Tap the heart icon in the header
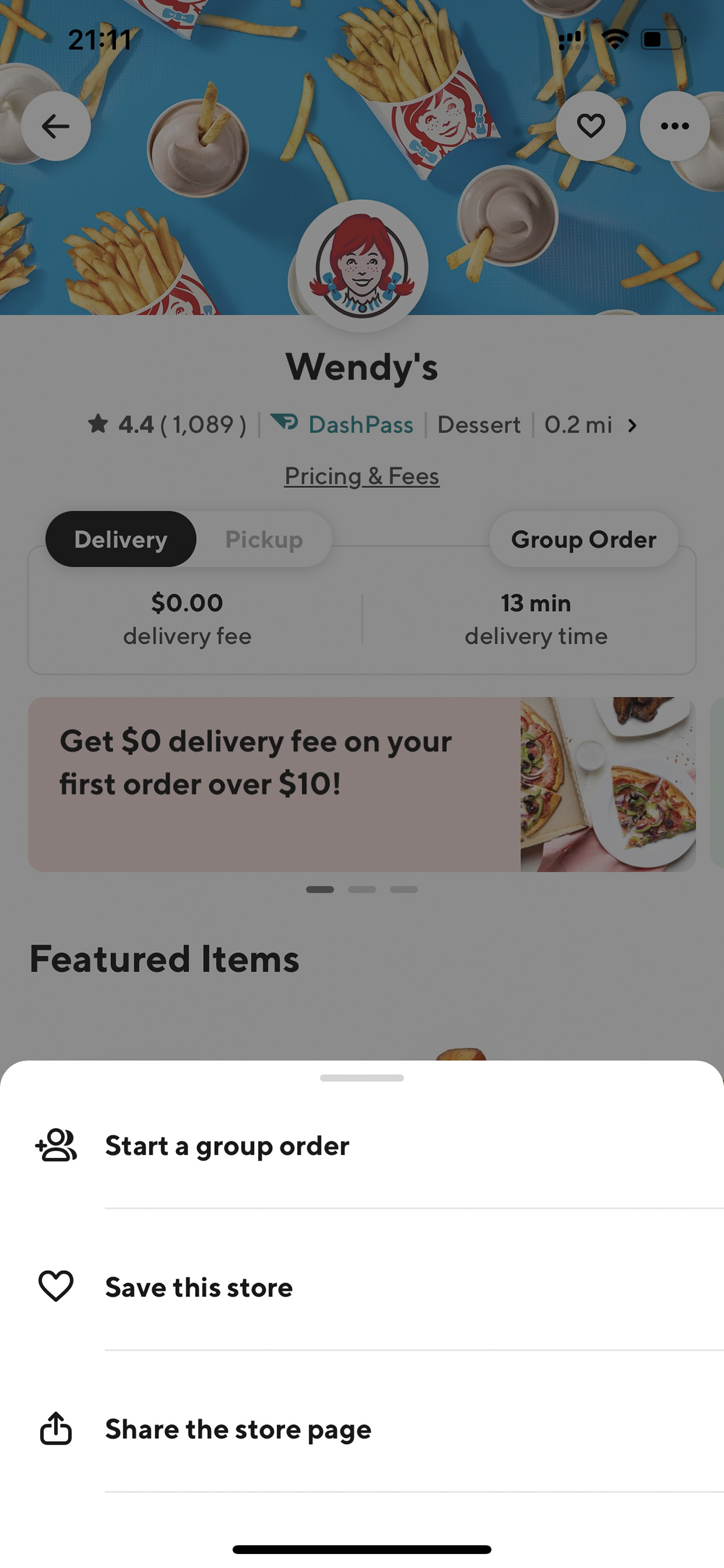This screenshot has width=724, height=1568. 590,126
